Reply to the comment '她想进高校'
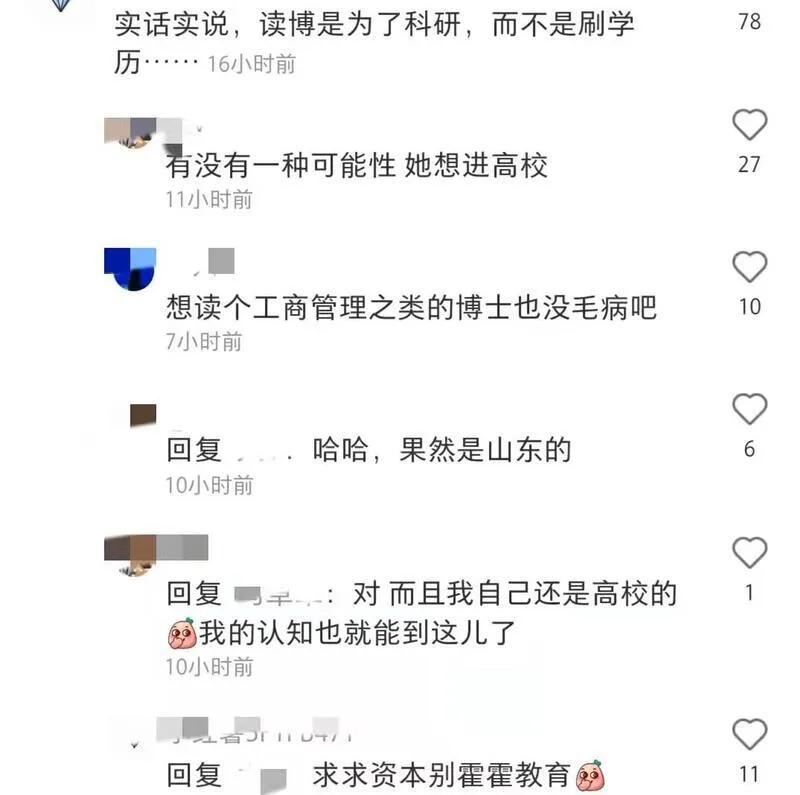 coord(357,166)
